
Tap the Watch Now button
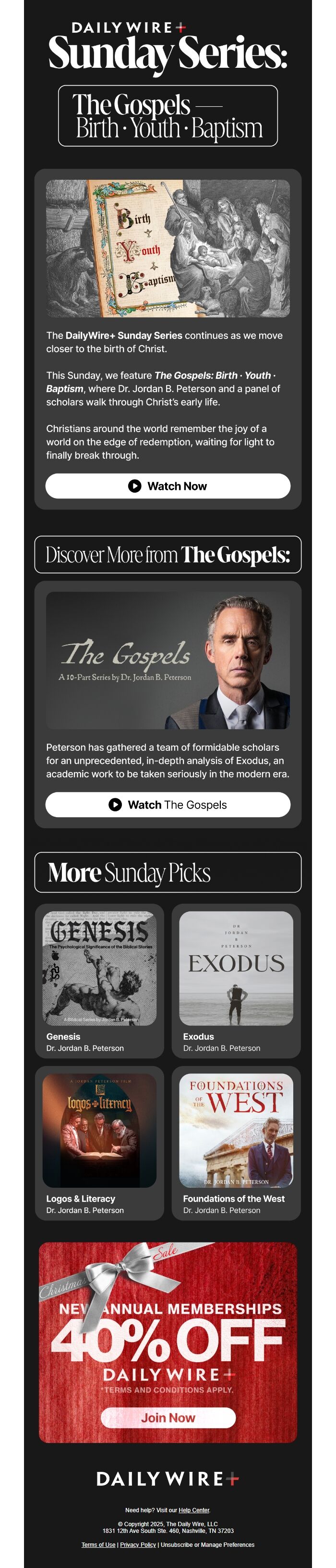coord(168,486)
